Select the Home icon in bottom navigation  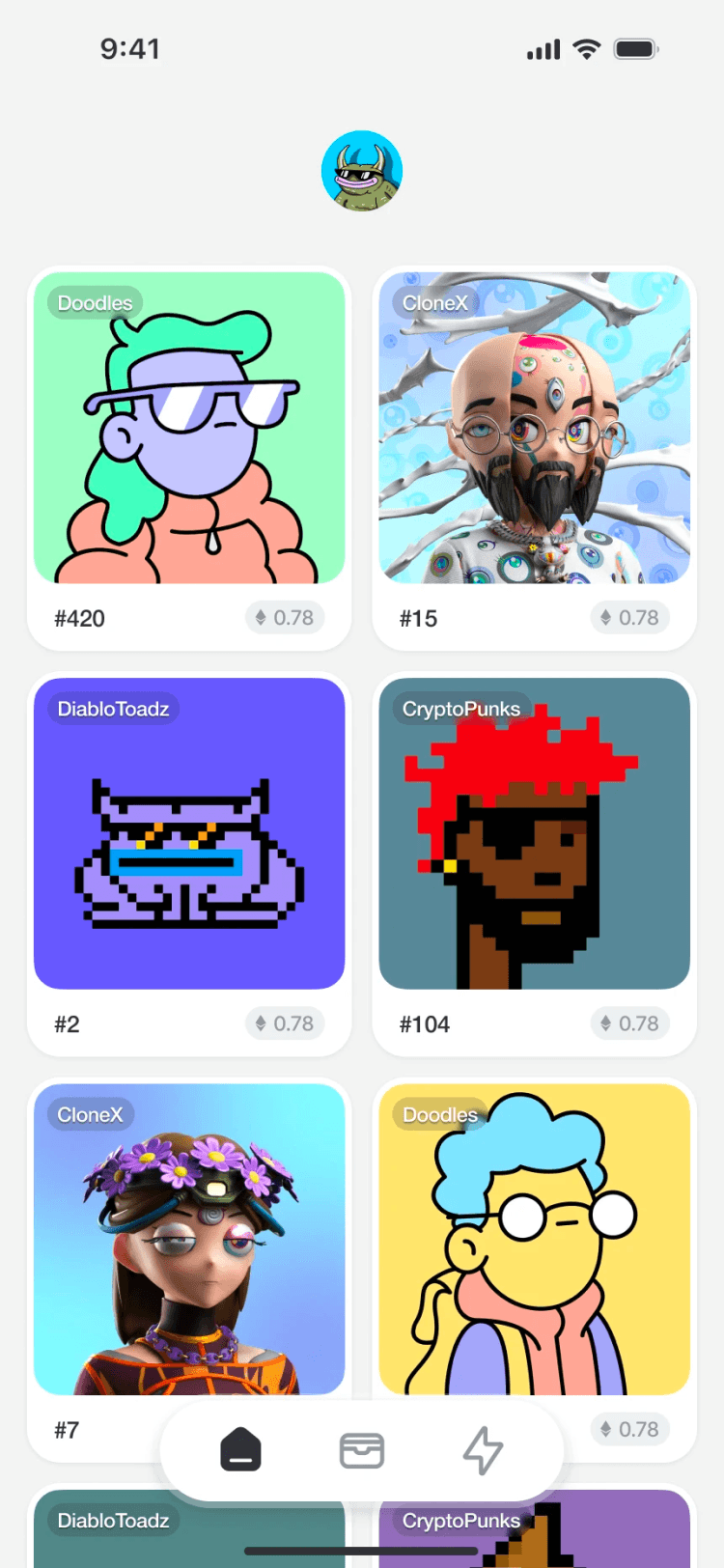[x=240, y=1449]
